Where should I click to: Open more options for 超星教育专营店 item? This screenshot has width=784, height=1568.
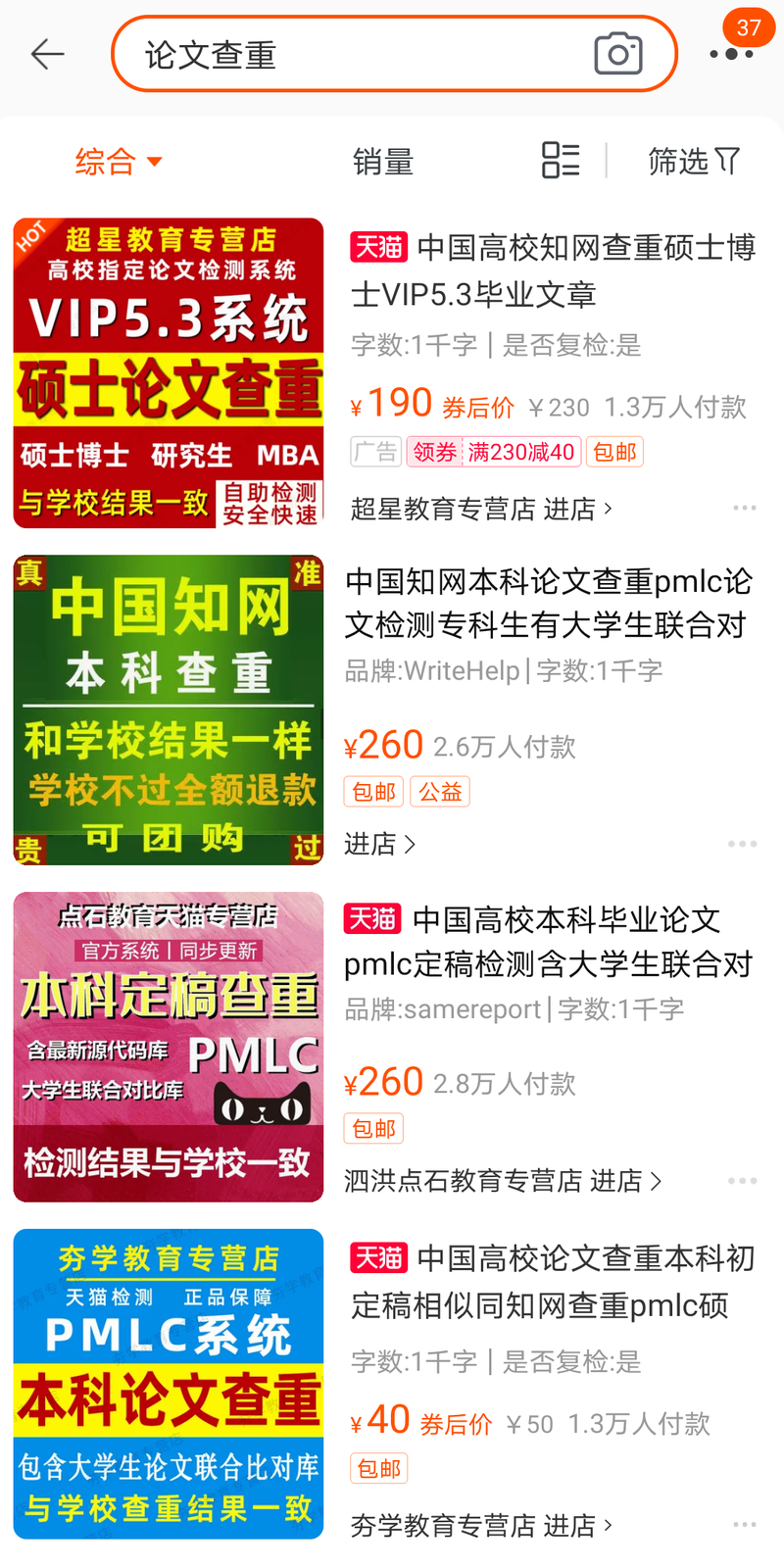pyautogui.click(x=744, y=508)
